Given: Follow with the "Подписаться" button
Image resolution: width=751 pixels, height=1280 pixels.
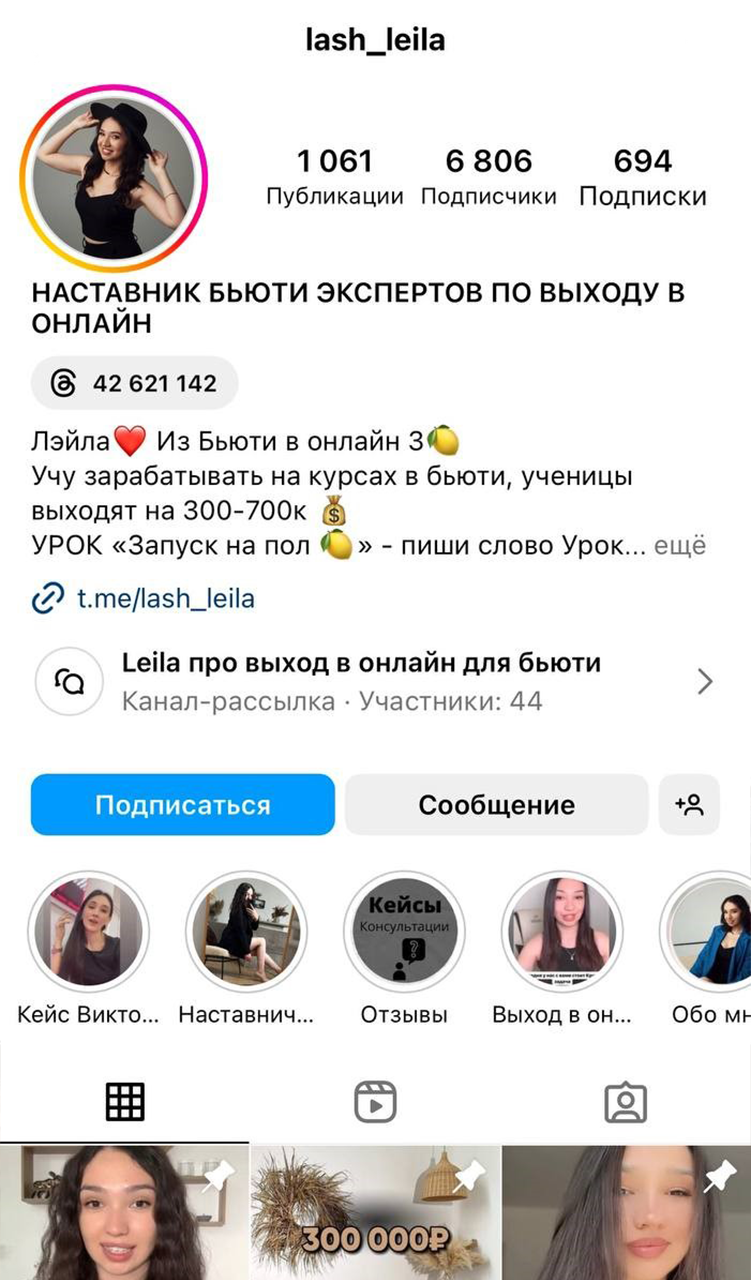Looking at the screenshot, I should (x=182, y=805).
